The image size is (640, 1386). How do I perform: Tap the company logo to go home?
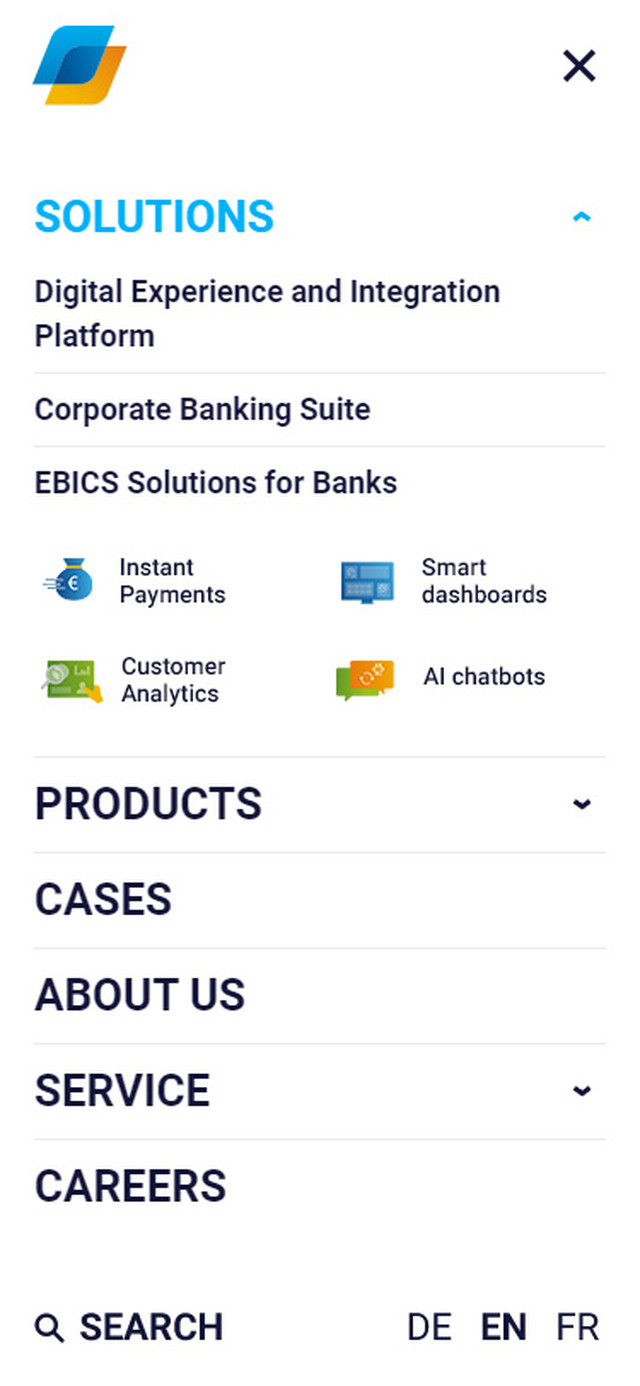coord(80,65)
